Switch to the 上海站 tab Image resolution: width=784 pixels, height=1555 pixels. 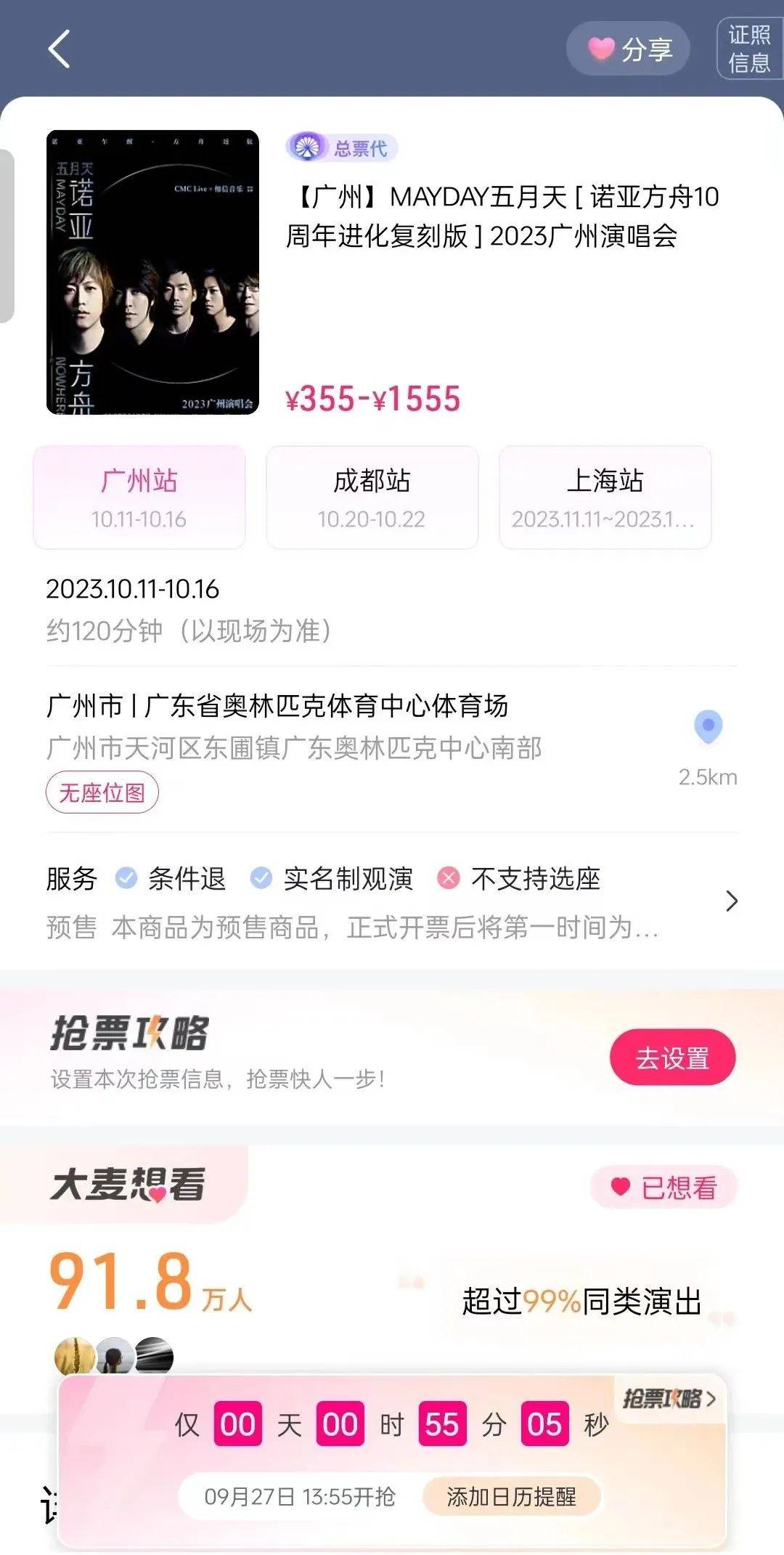(605, 498)
